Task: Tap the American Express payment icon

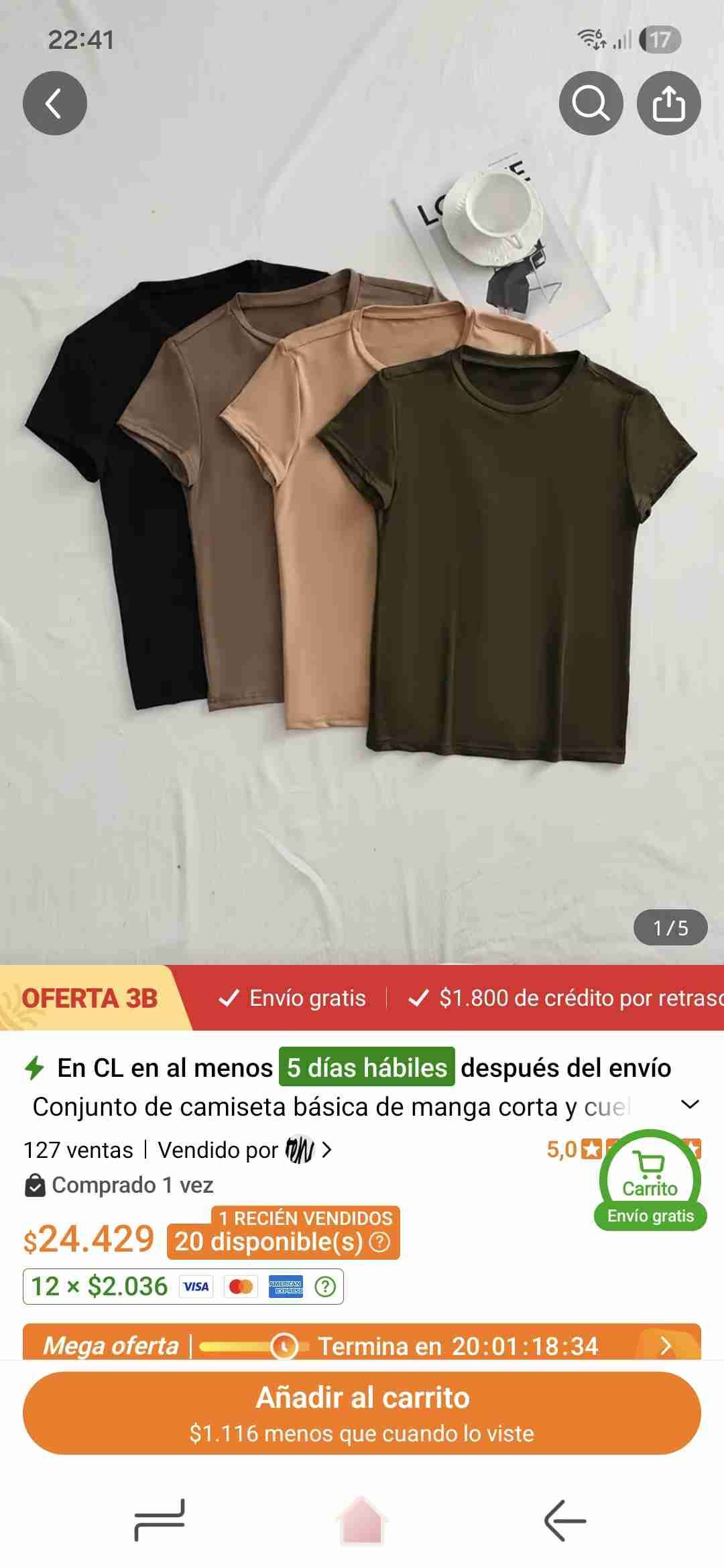Action: 287,1286
